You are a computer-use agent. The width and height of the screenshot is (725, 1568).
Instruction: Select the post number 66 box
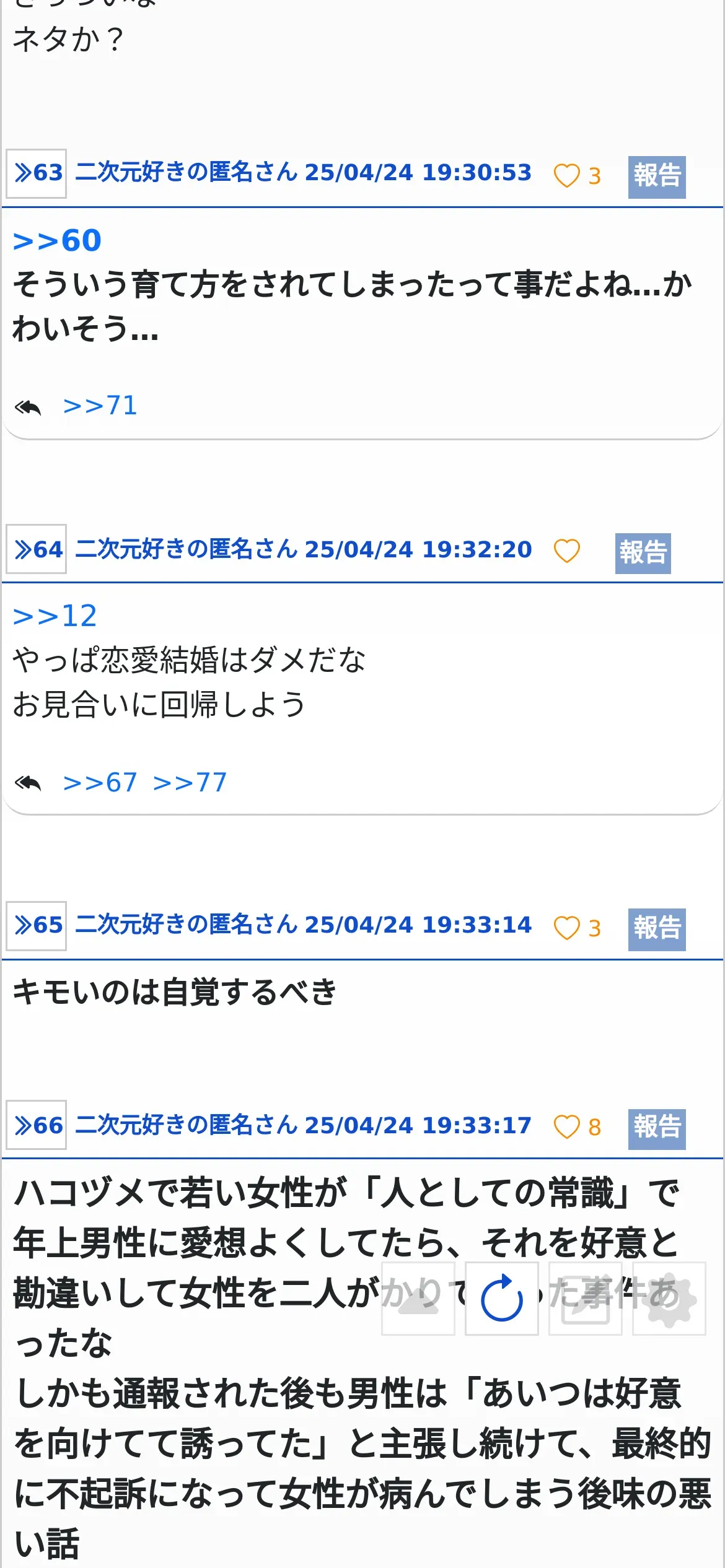pos(37,1125)
